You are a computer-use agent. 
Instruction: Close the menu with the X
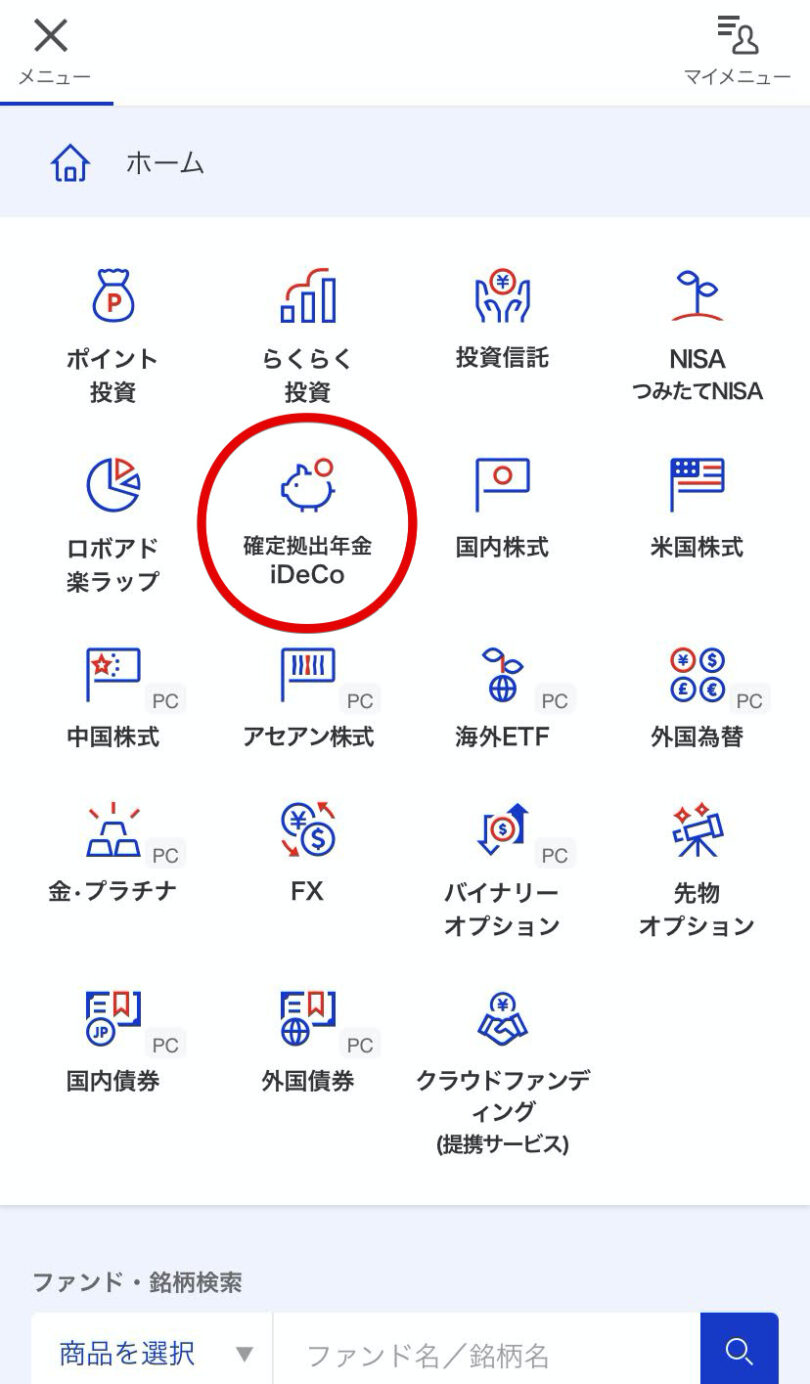pyautogui.click(x=52, y=50)
